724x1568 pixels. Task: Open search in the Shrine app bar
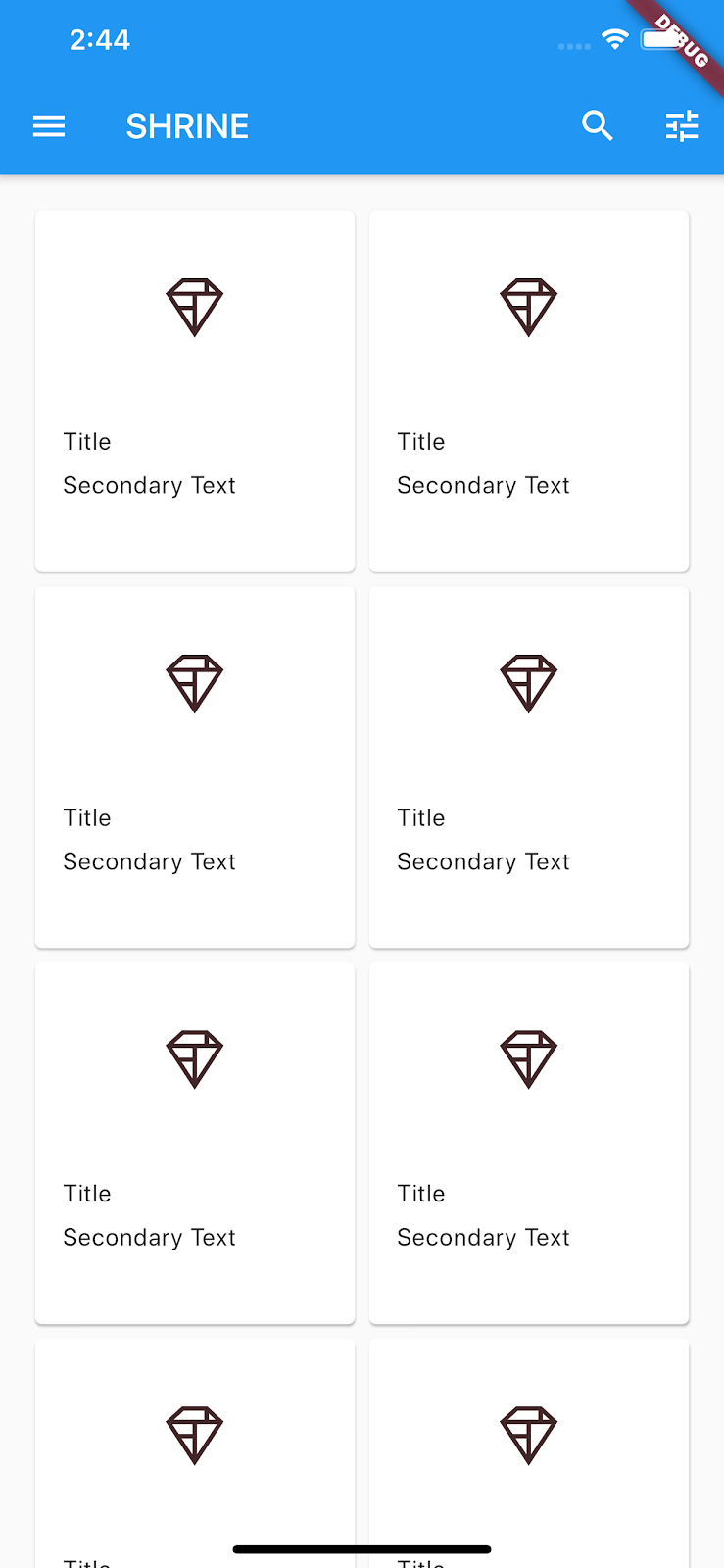click(597, 126)
